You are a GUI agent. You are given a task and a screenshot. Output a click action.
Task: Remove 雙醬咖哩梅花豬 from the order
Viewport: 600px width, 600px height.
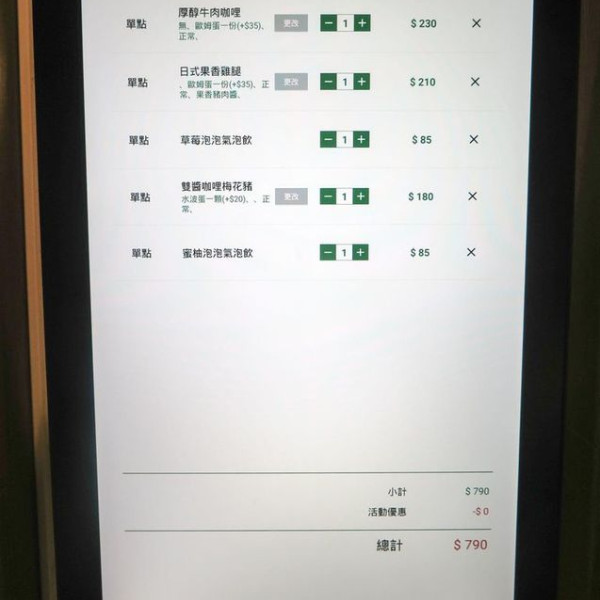point(473,197)
